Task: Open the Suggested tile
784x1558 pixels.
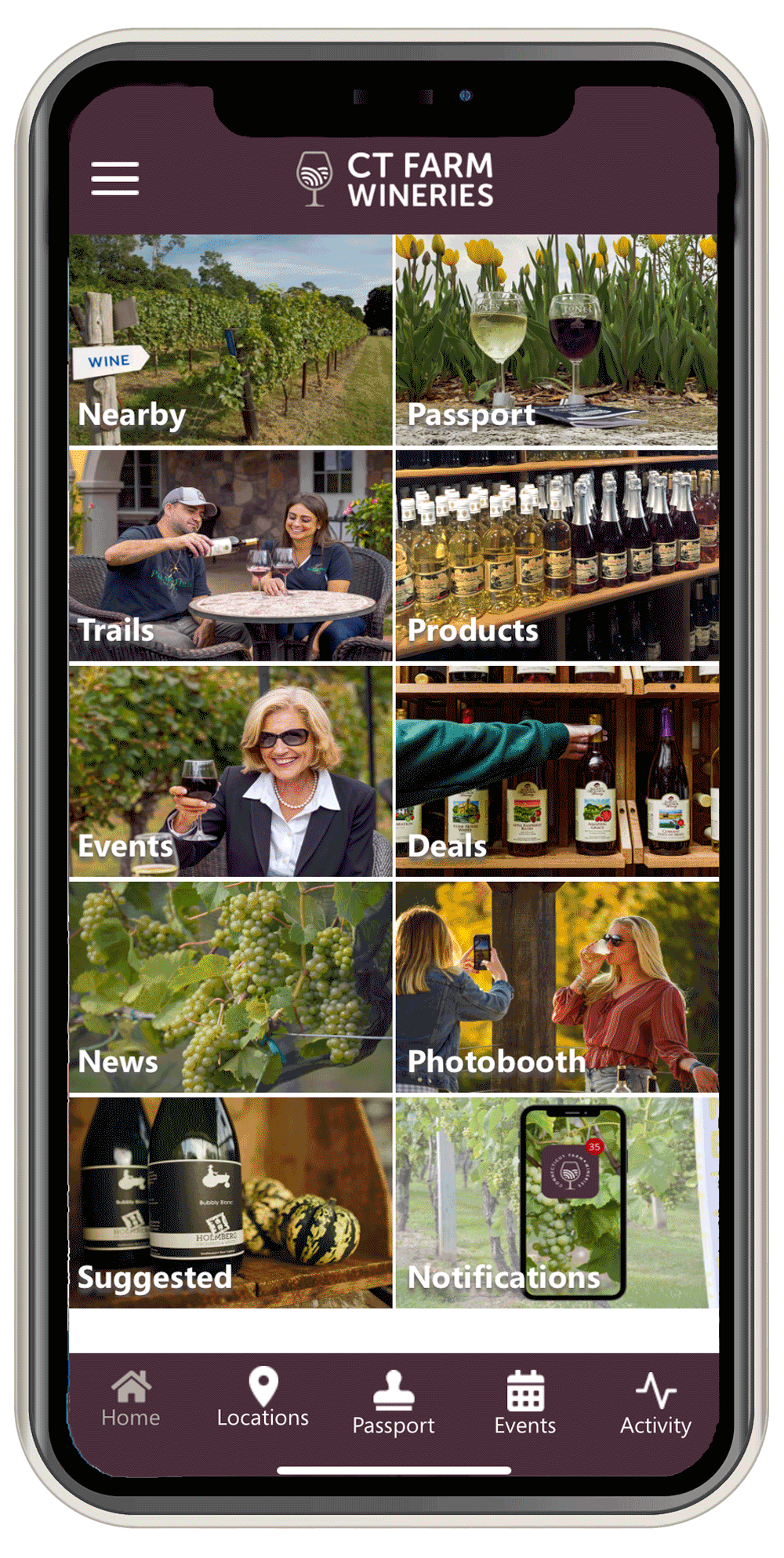Action: 230,1203
